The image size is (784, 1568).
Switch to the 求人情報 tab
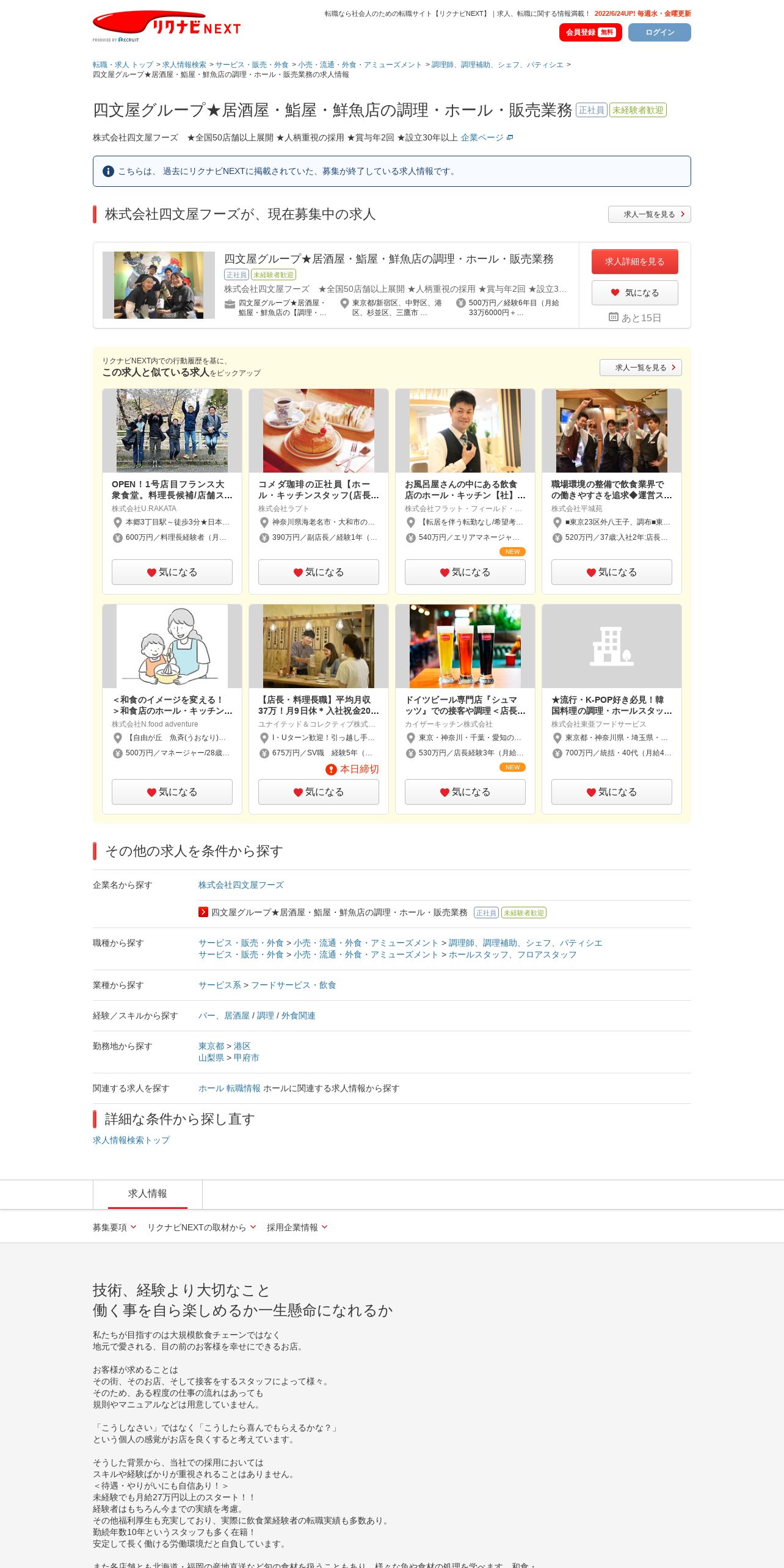point(148,1194)
